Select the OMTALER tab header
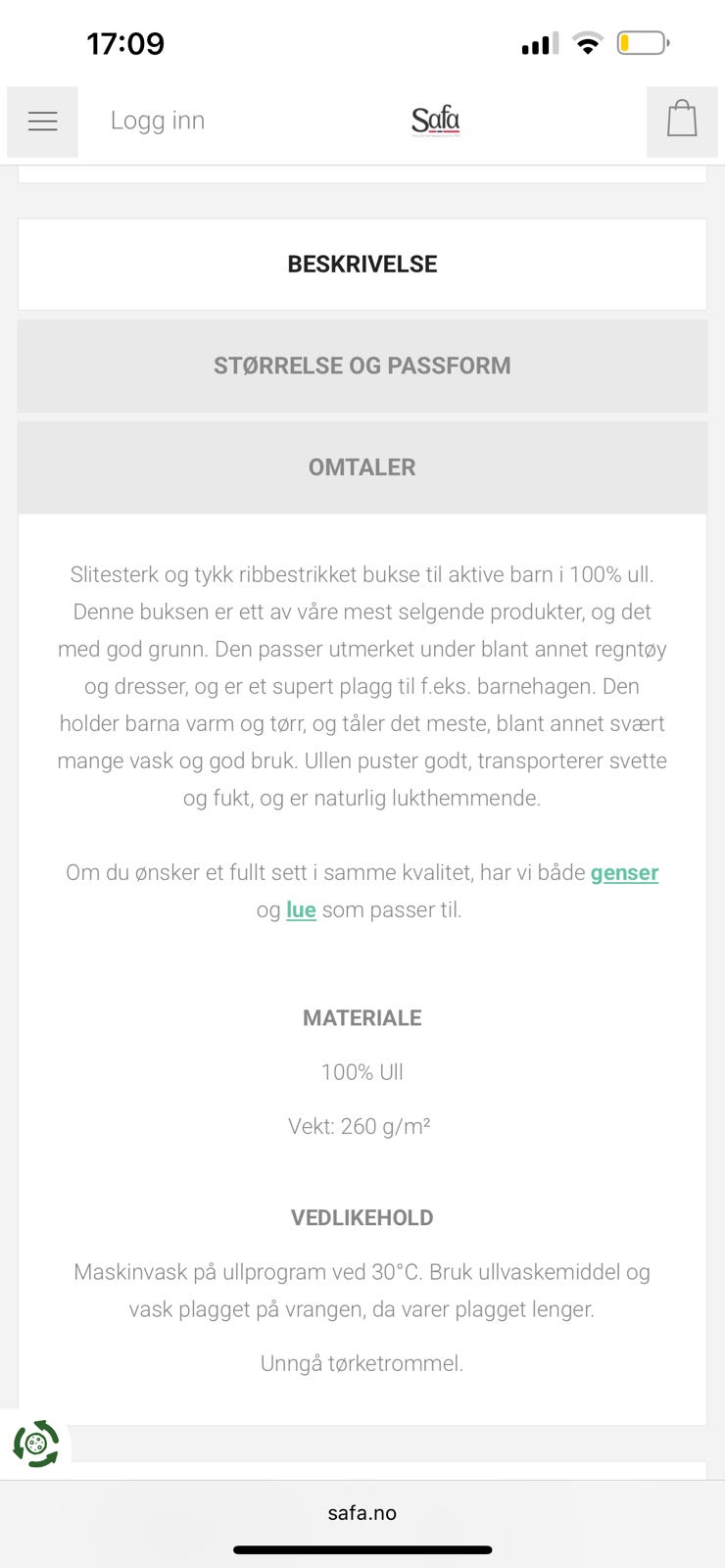This screenshot has height=1568, width=725. (362, 467)
